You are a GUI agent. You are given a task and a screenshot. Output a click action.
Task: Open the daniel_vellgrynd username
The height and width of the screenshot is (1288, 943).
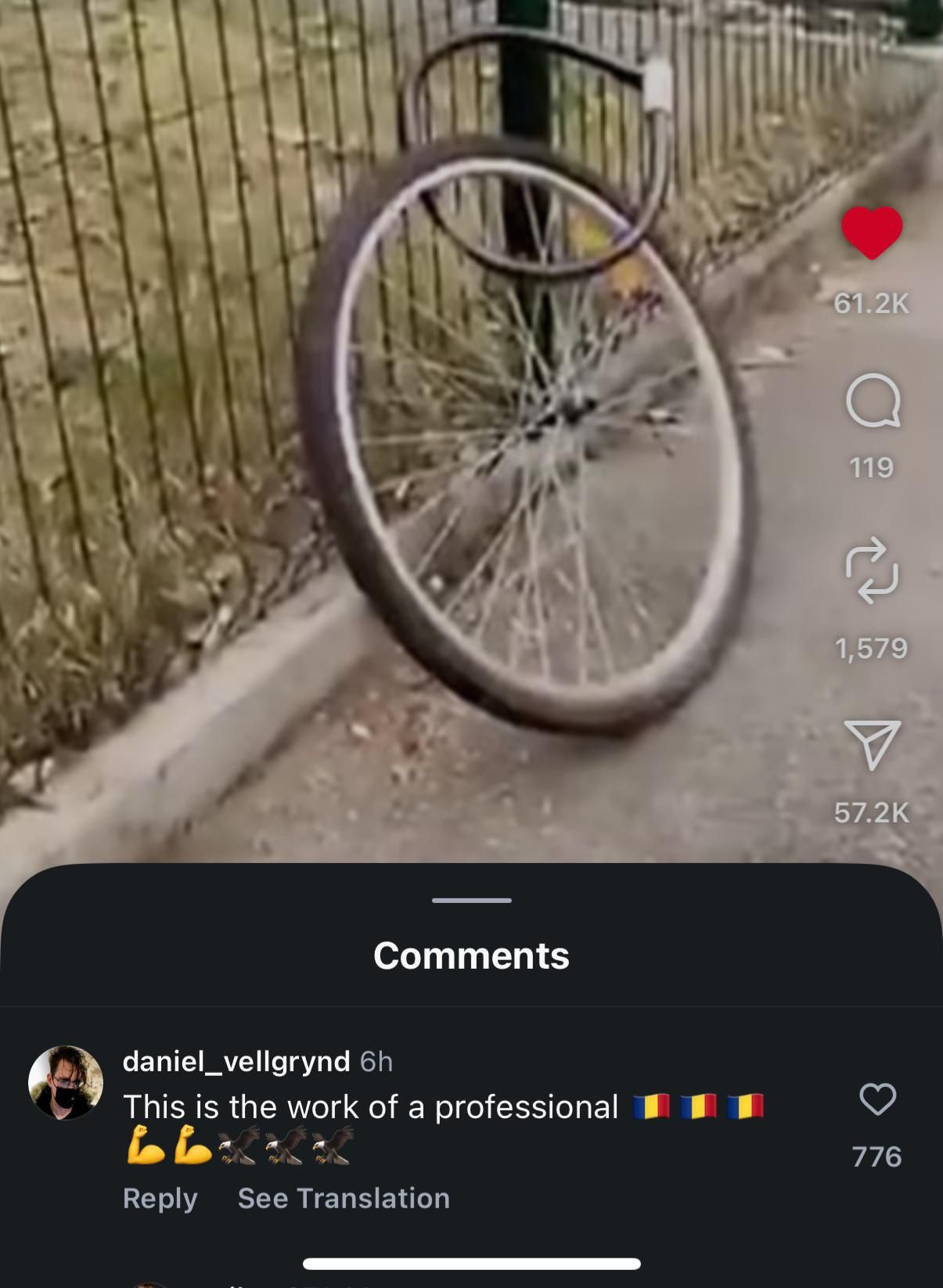(x=236, y=1061)
